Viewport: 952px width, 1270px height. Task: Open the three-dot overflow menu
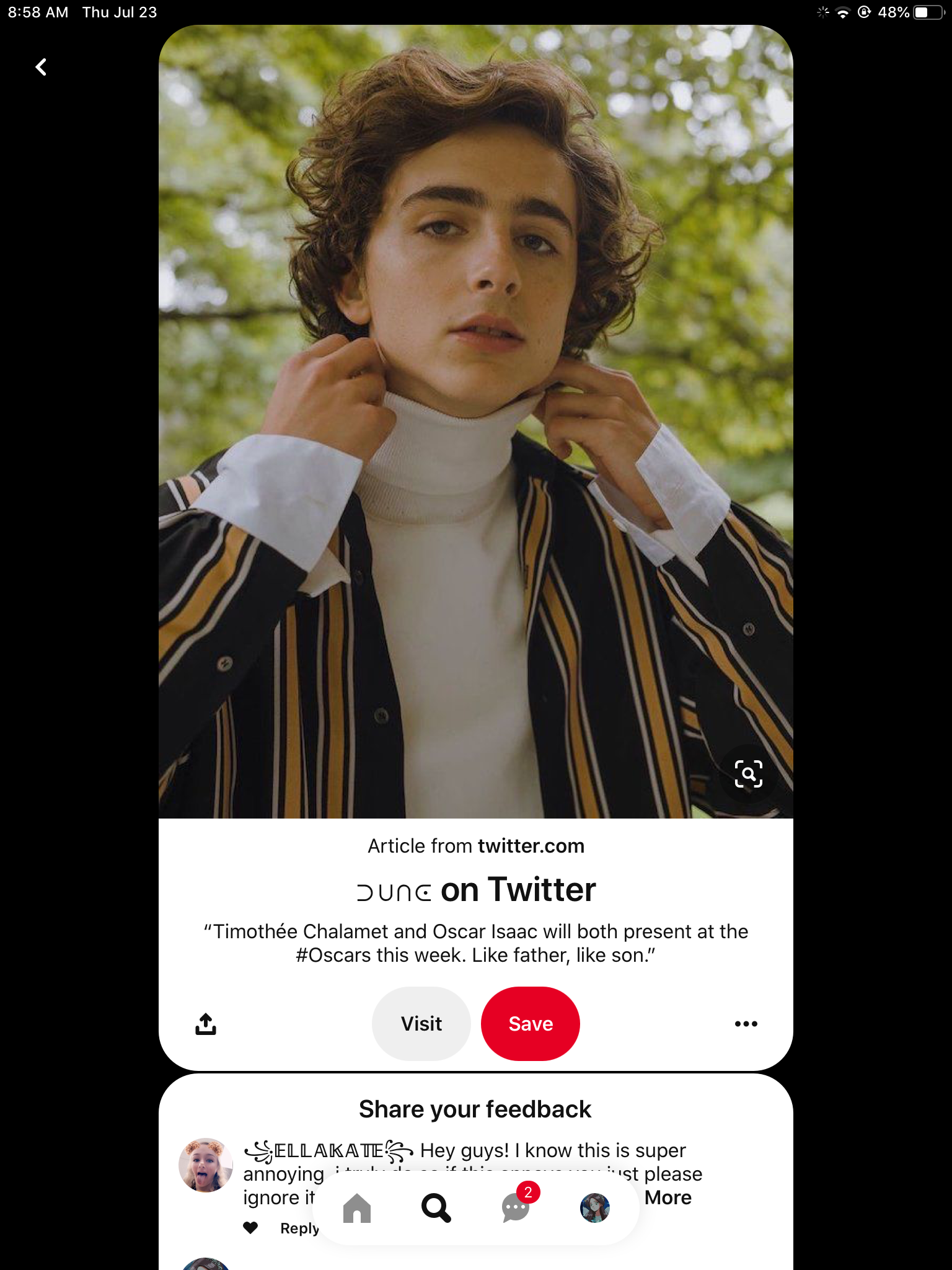(746, 1024)
